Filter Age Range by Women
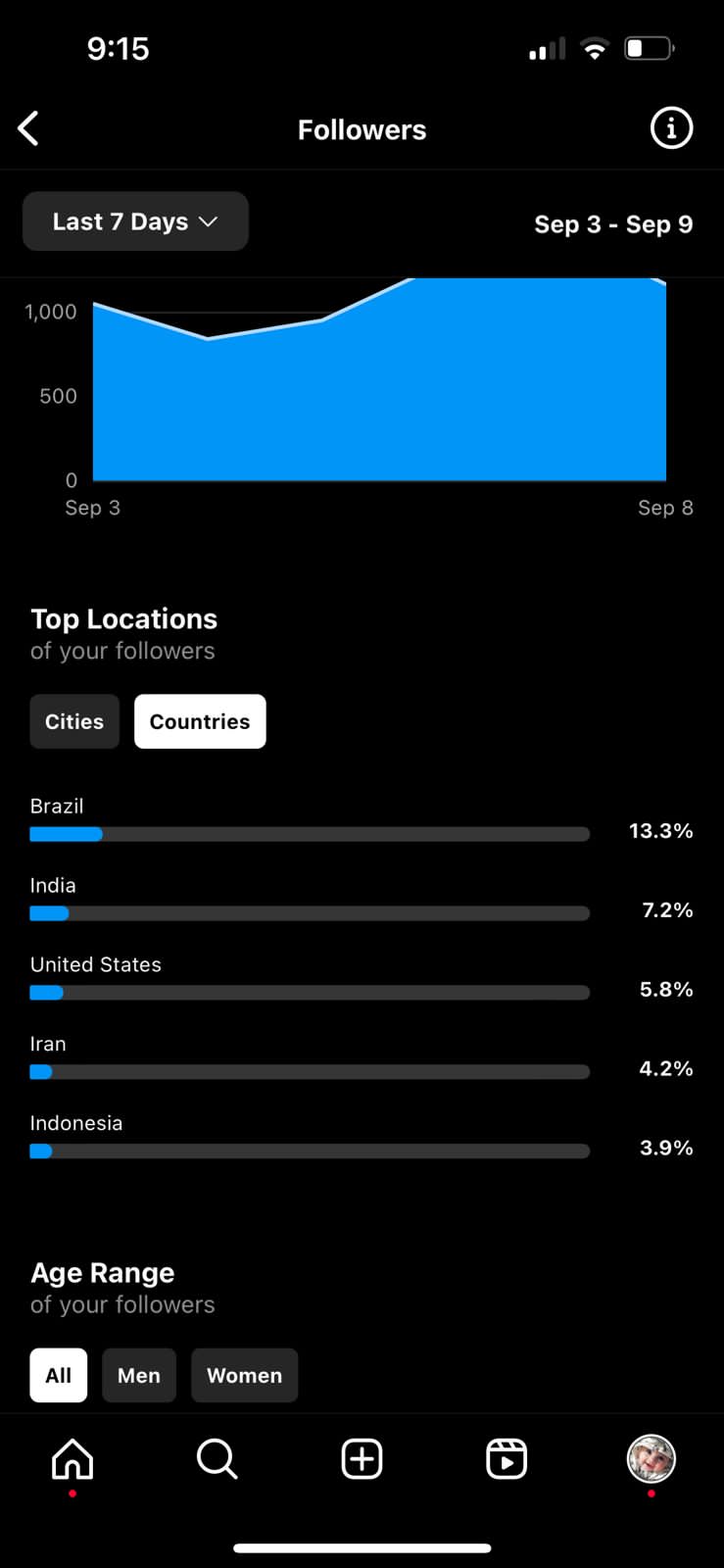724x1568 pixels. [x=245, y=1375]
